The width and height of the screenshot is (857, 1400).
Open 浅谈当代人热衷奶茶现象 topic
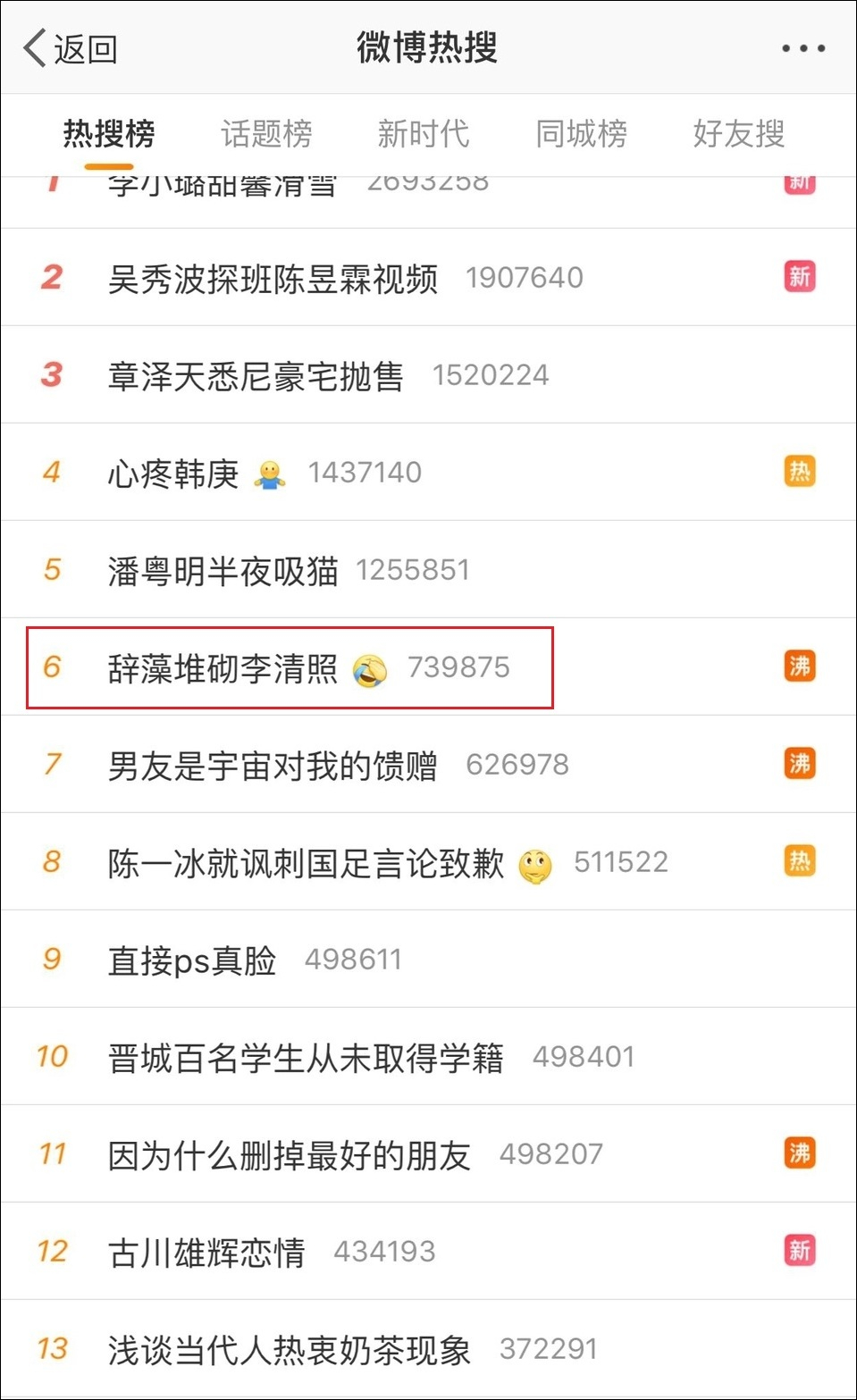tap(289, 1350)
